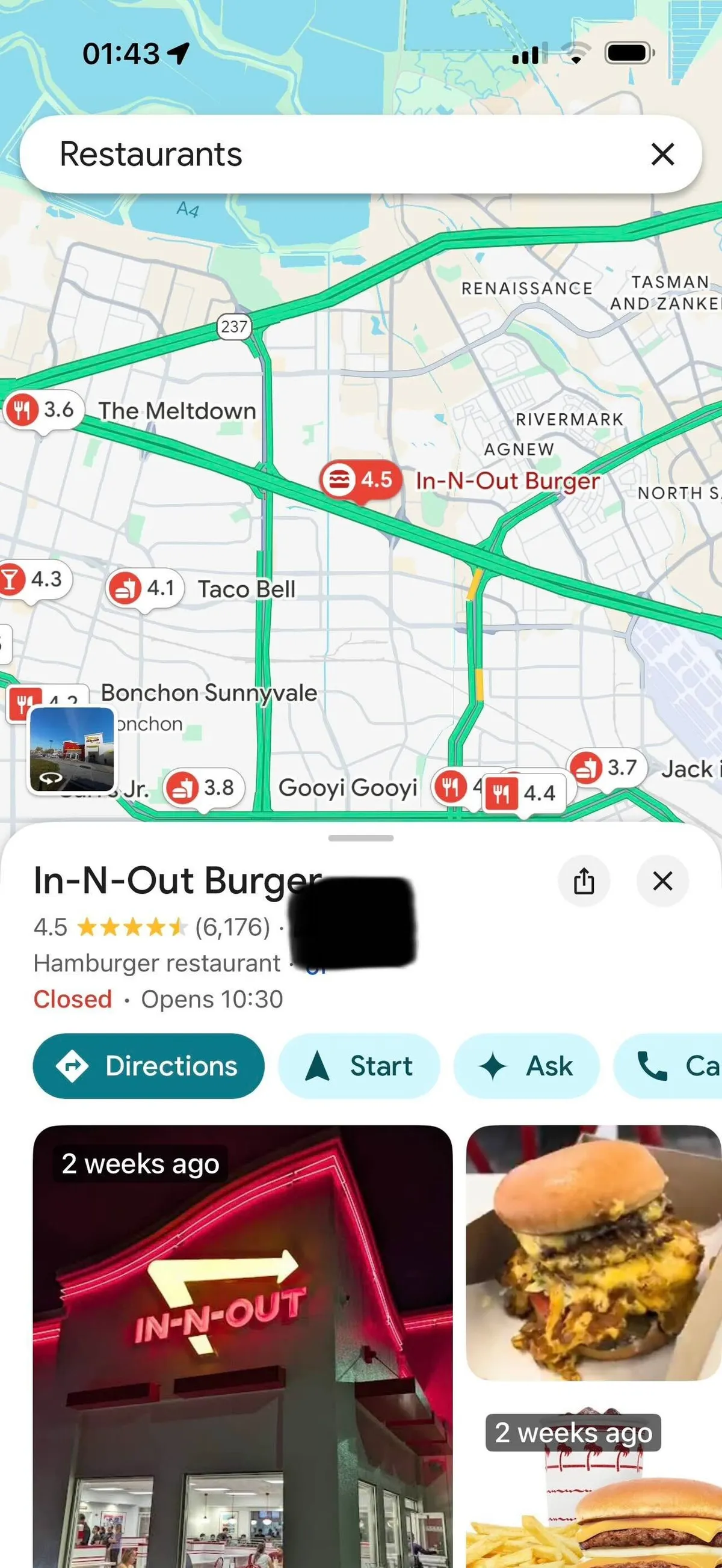Viewport: 722px width, 1568px height.
Task: Select the Taco Bell map pin
Action: click(x=145, y=589)
